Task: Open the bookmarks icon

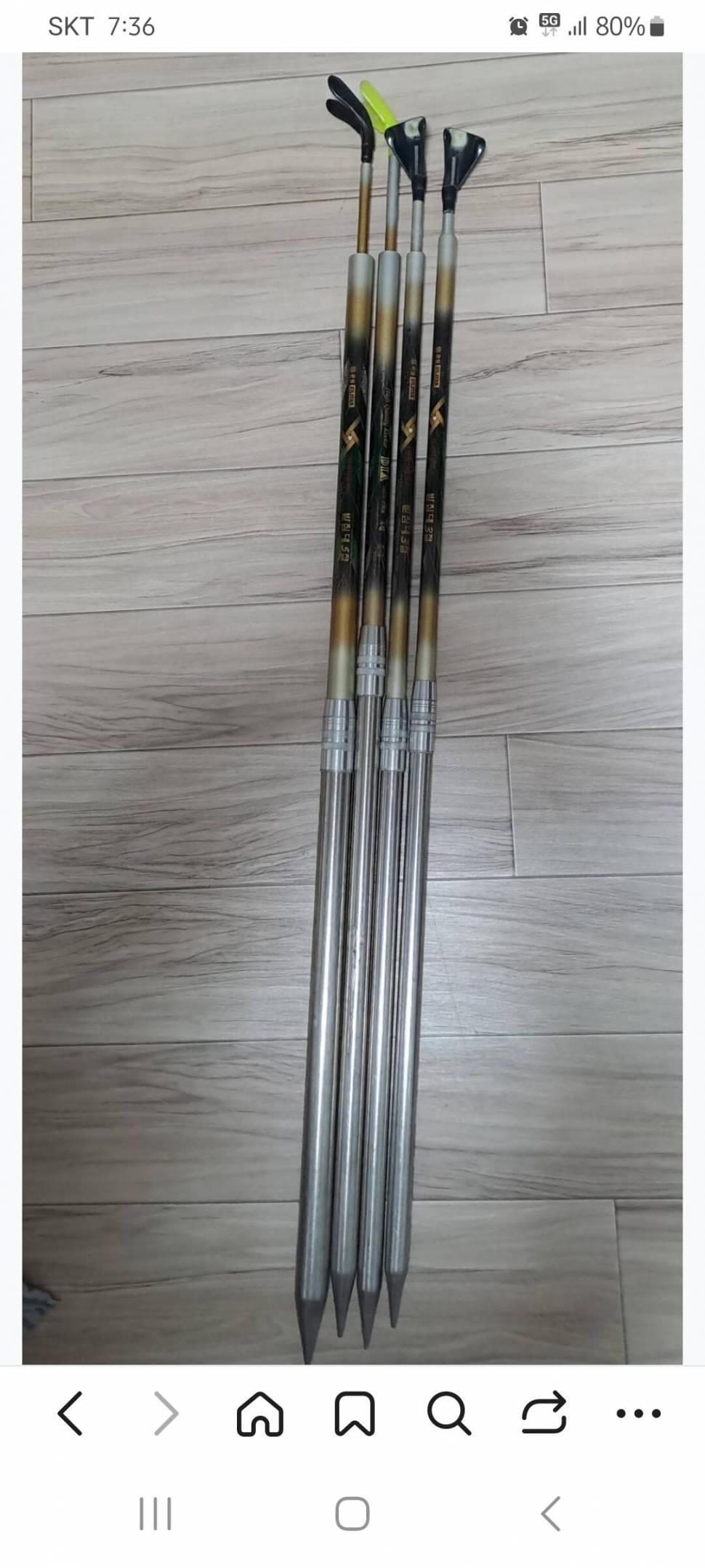Action: click(x=354, y=1413)
